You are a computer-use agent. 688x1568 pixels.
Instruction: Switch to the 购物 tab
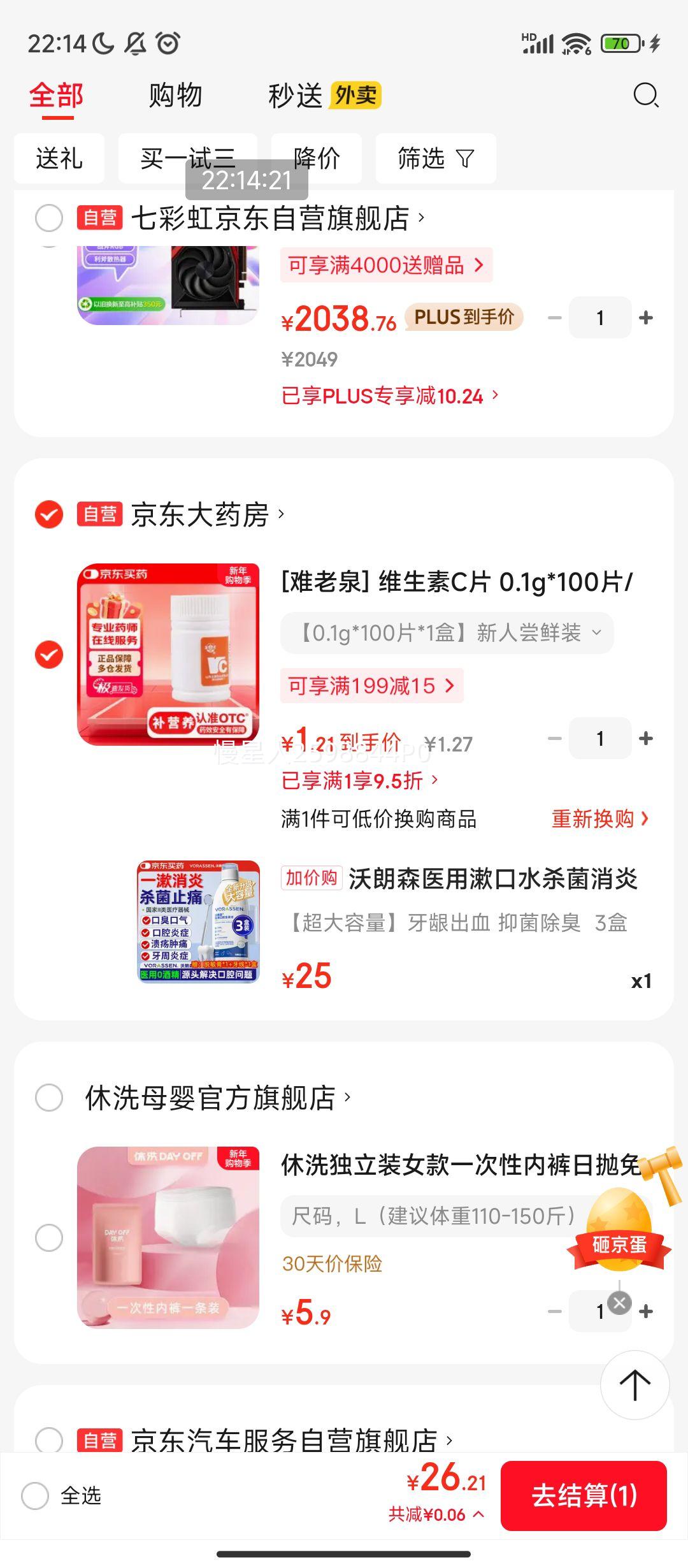tap(175, 96)
